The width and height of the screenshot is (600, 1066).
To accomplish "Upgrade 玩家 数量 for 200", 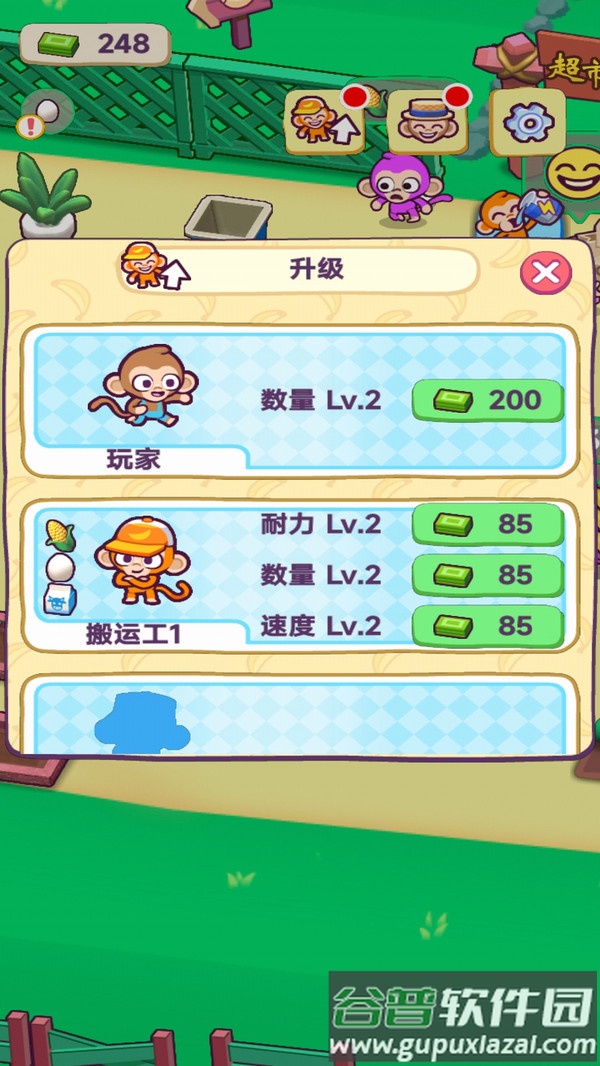I will click(488, 401).
